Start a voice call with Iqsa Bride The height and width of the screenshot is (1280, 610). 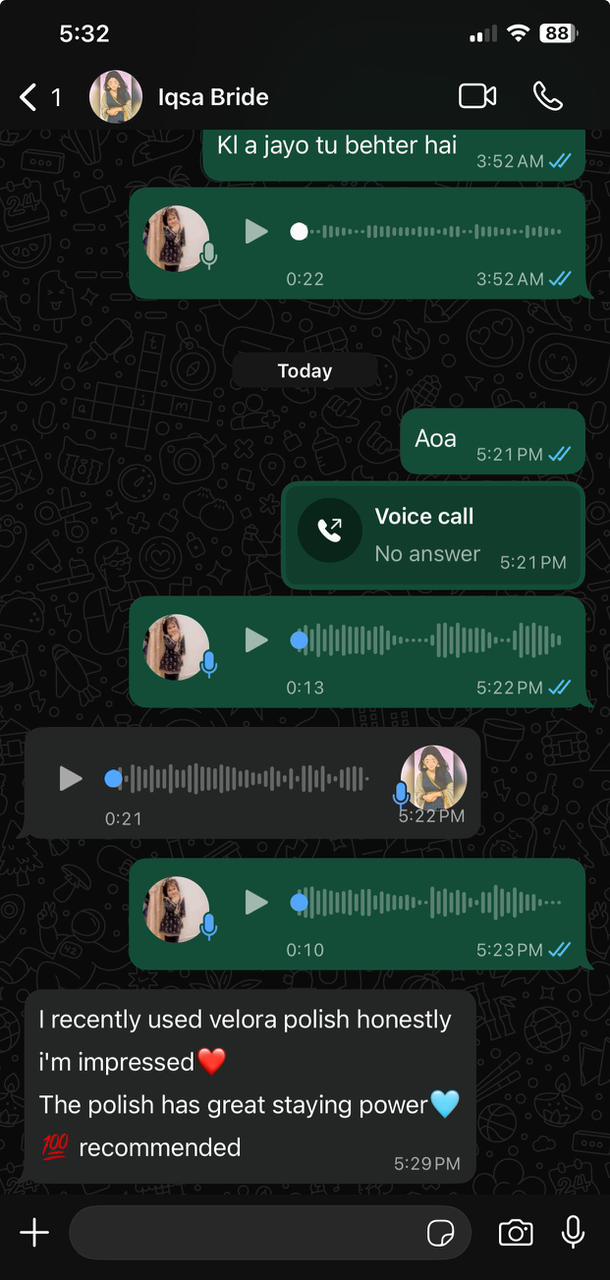coord(548,96)
